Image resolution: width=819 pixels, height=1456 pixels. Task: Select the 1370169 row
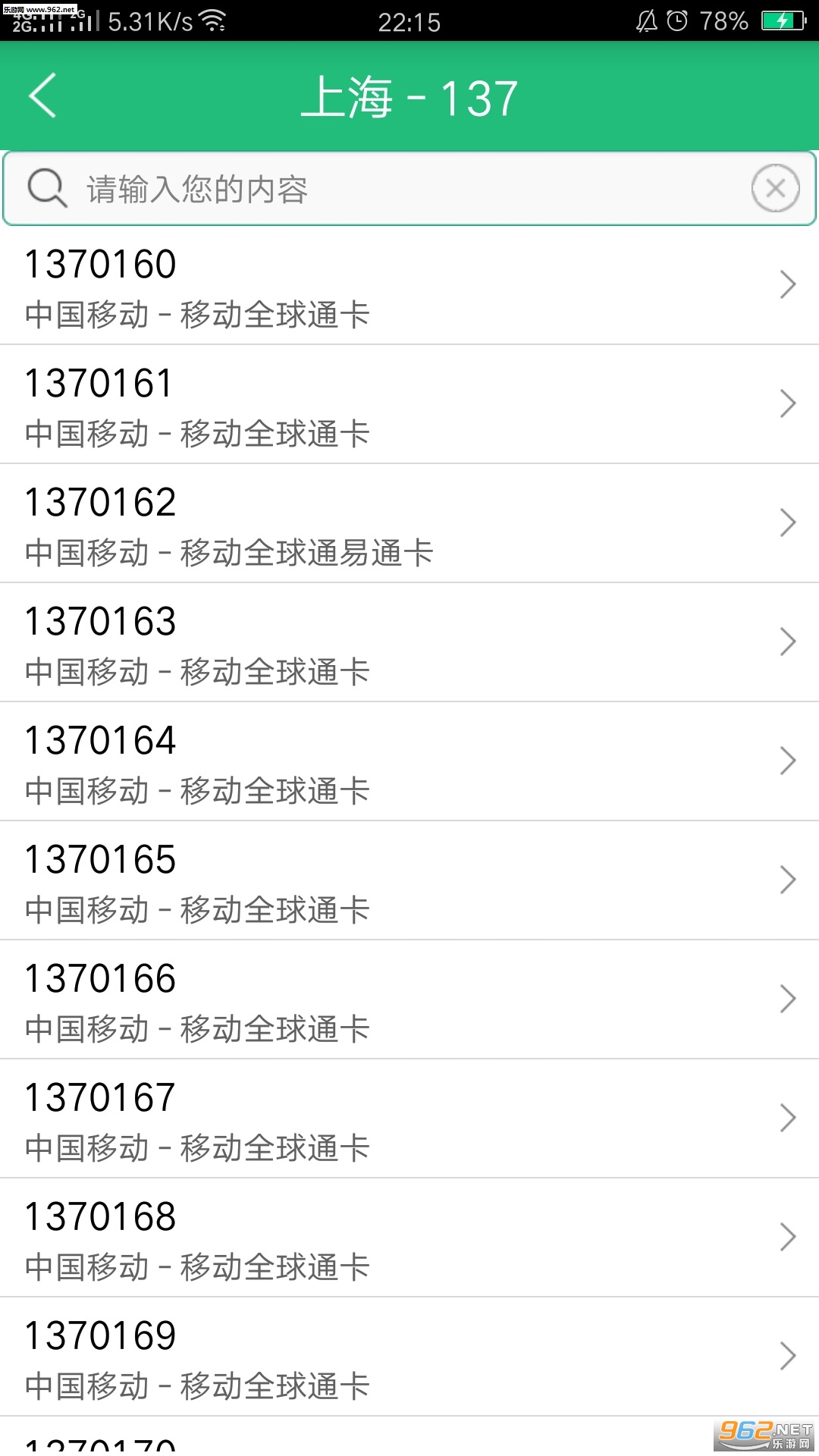(409, 1357)
